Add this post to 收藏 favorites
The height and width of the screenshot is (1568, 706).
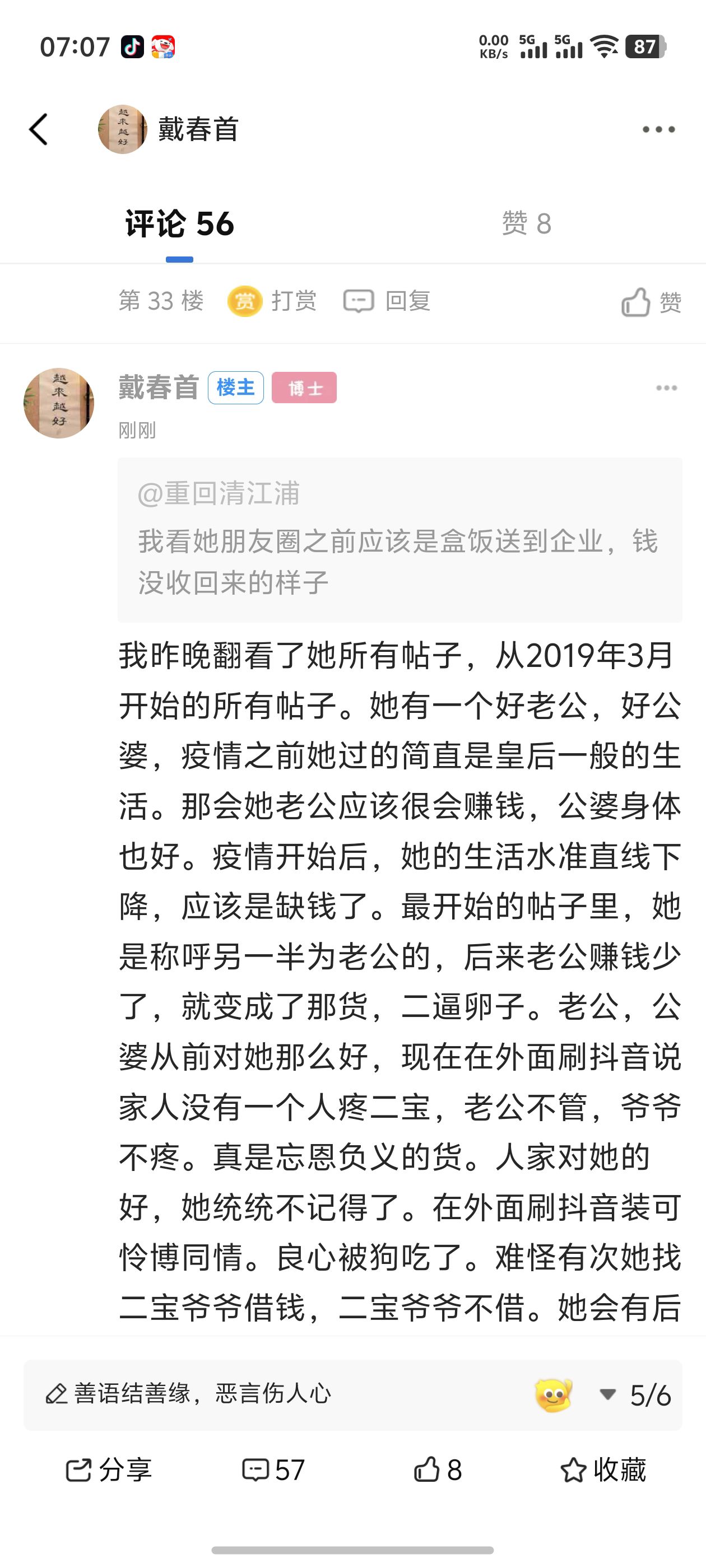pos(603,1471)
